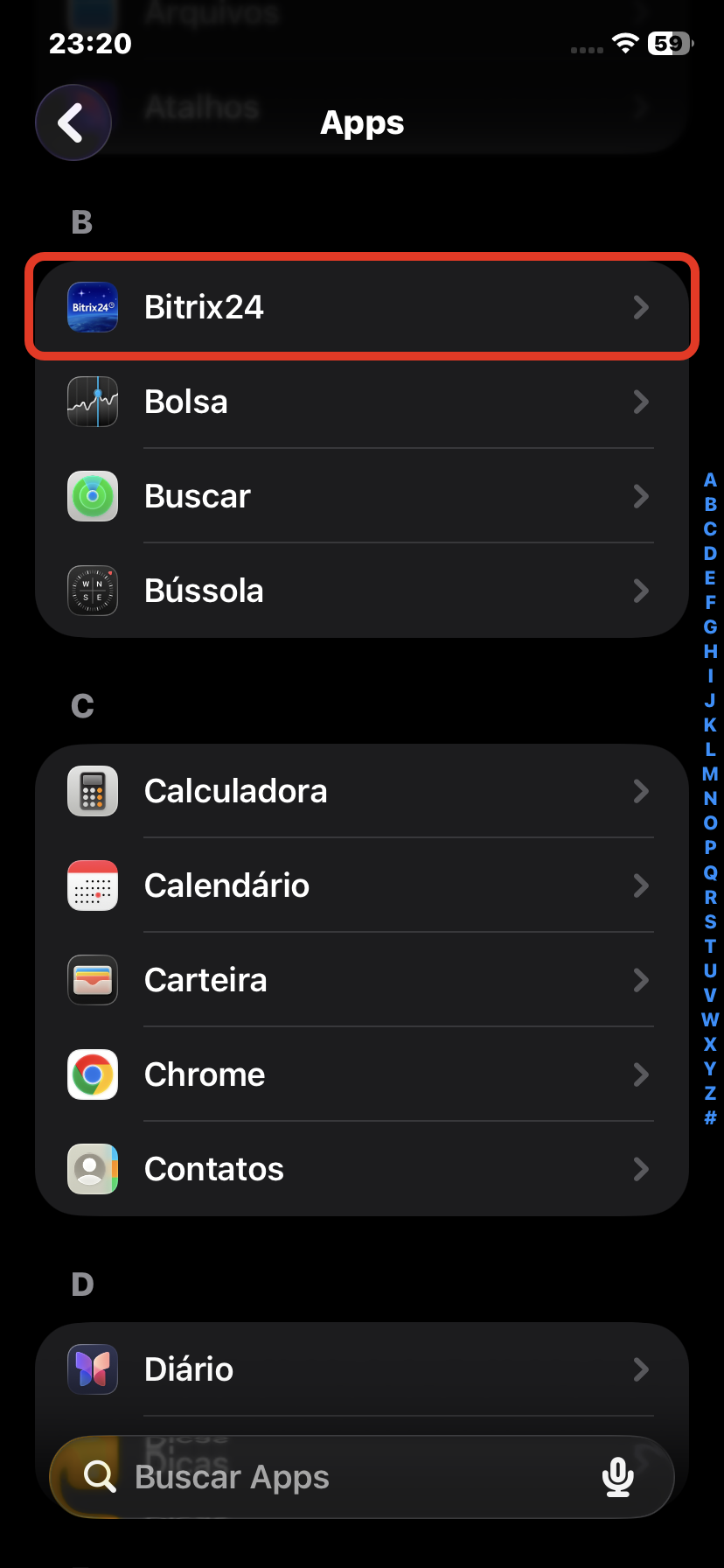Start voice search with the microphone

[x=617, y=1477]
